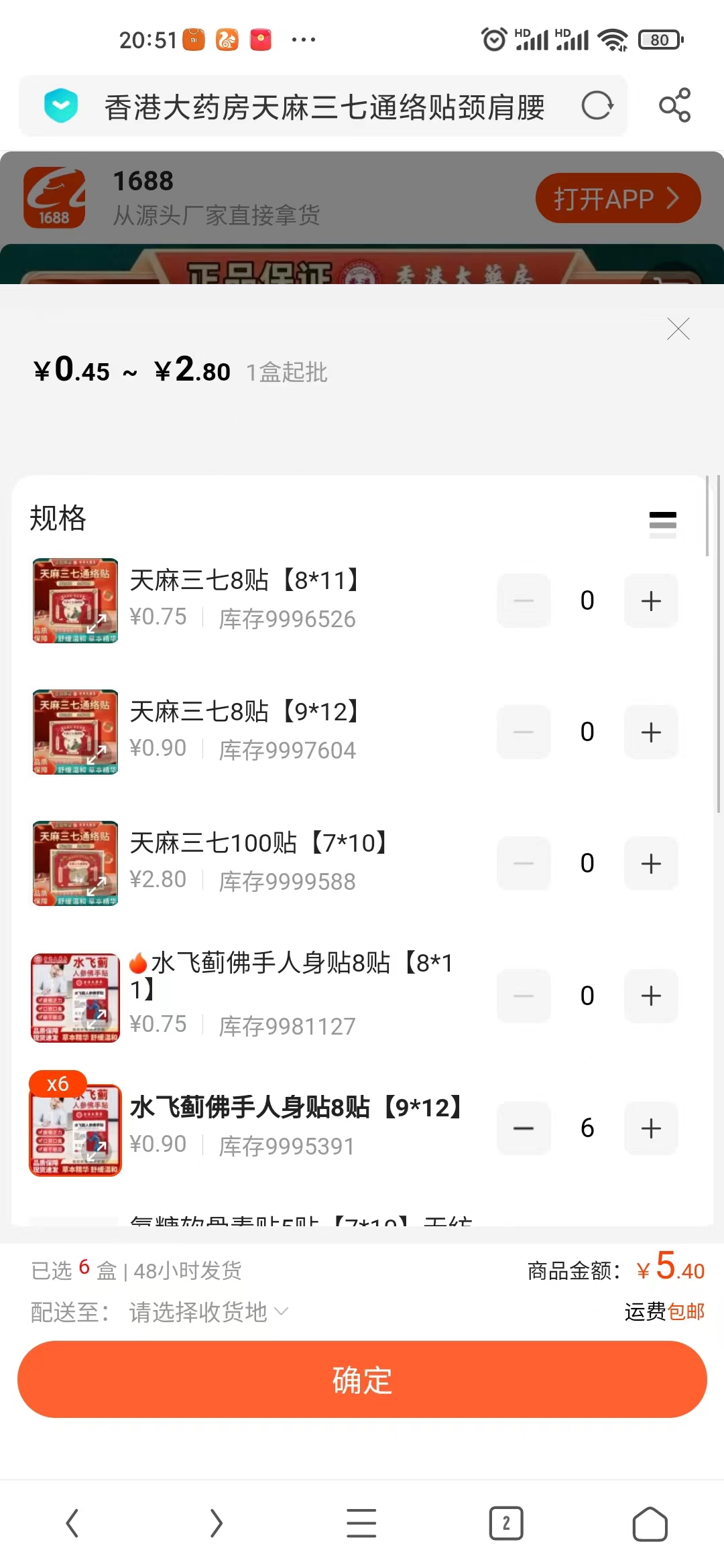Increase quantity of 水飞蓟佛手人身贴8贴【9*12】
The image size is (724, 1568).
[x=651, y=1128]
